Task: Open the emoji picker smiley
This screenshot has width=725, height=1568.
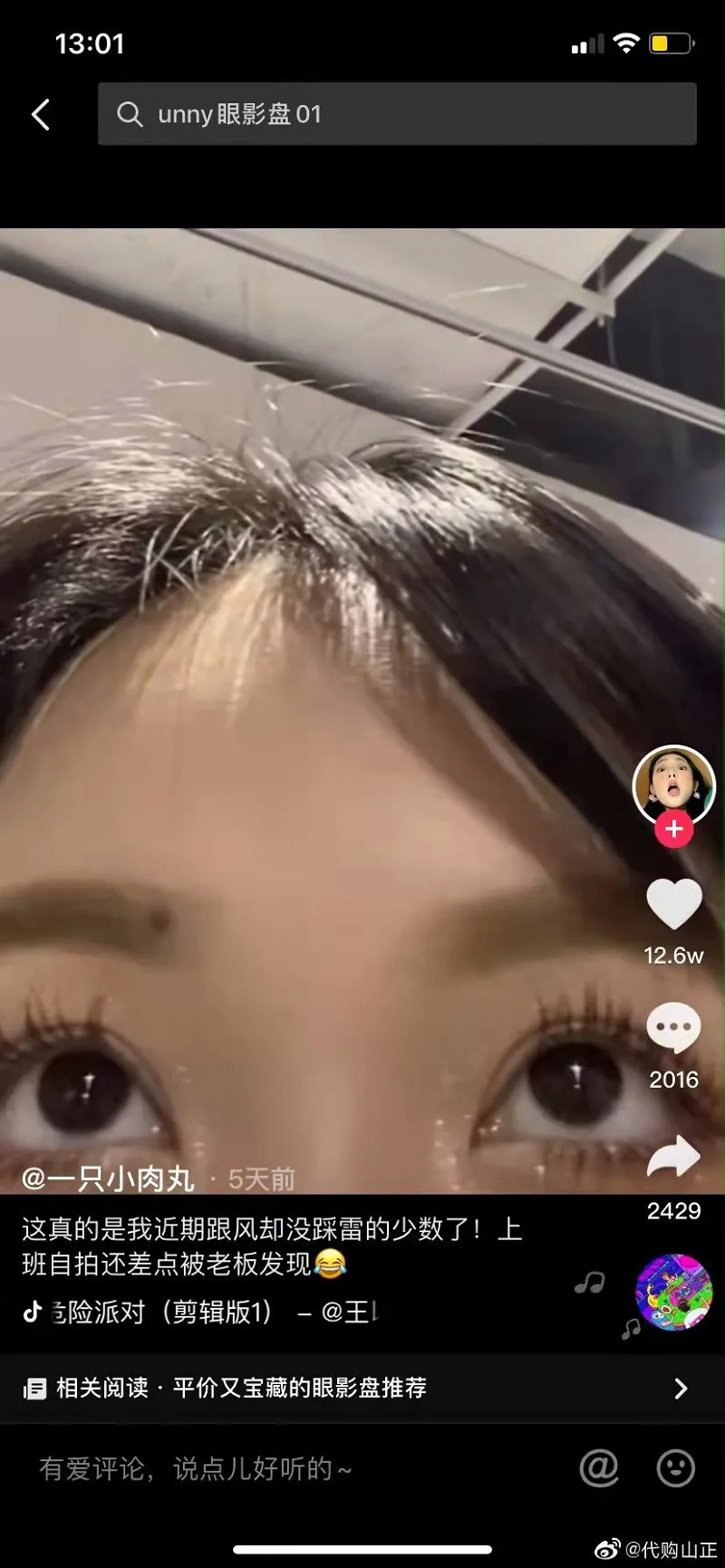Action: [675, 1468]
